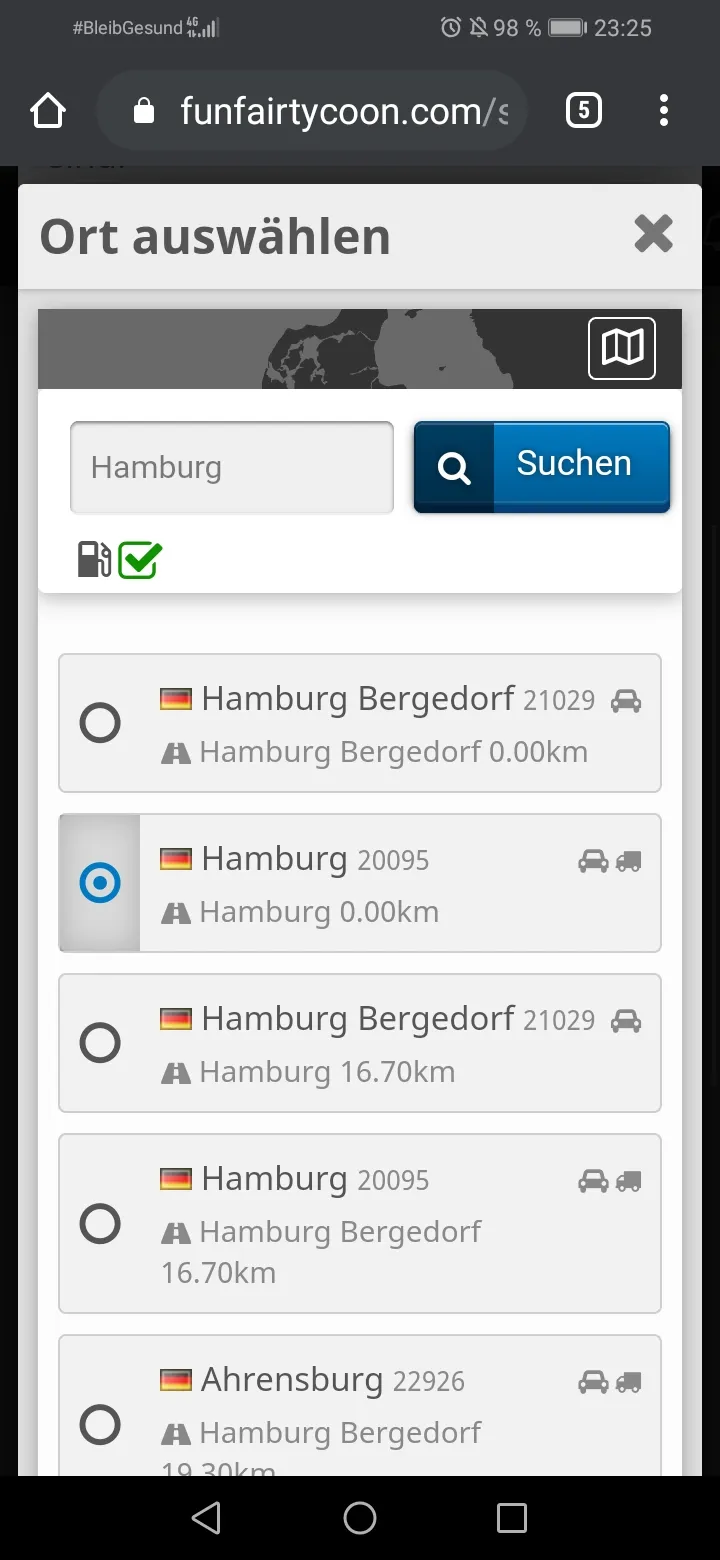Open the browser overflow menu
720x1560 pixels.
pyautogui.click(x=663, y=111)
